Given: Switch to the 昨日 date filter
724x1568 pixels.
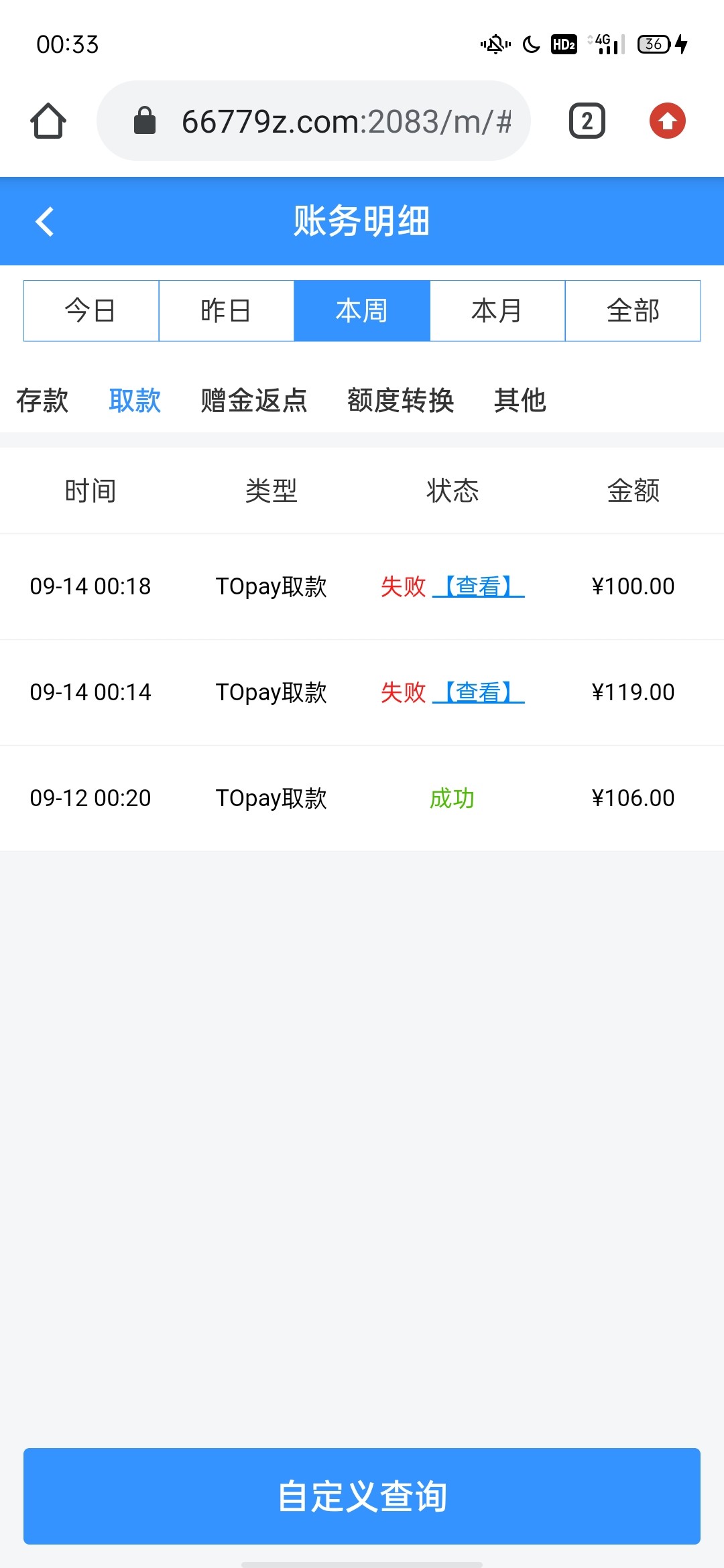Looking at the screenshot, I should click(x=226, y=310).
